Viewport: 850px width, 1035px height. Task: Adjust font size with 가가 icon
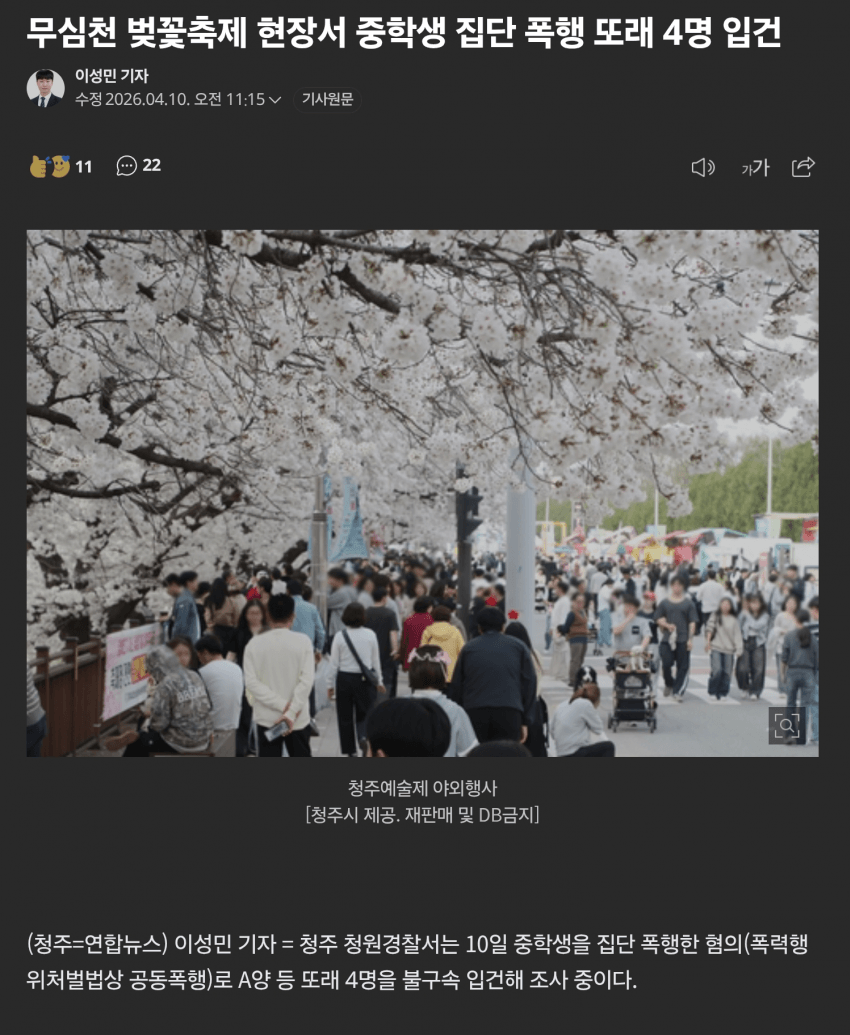755,168
